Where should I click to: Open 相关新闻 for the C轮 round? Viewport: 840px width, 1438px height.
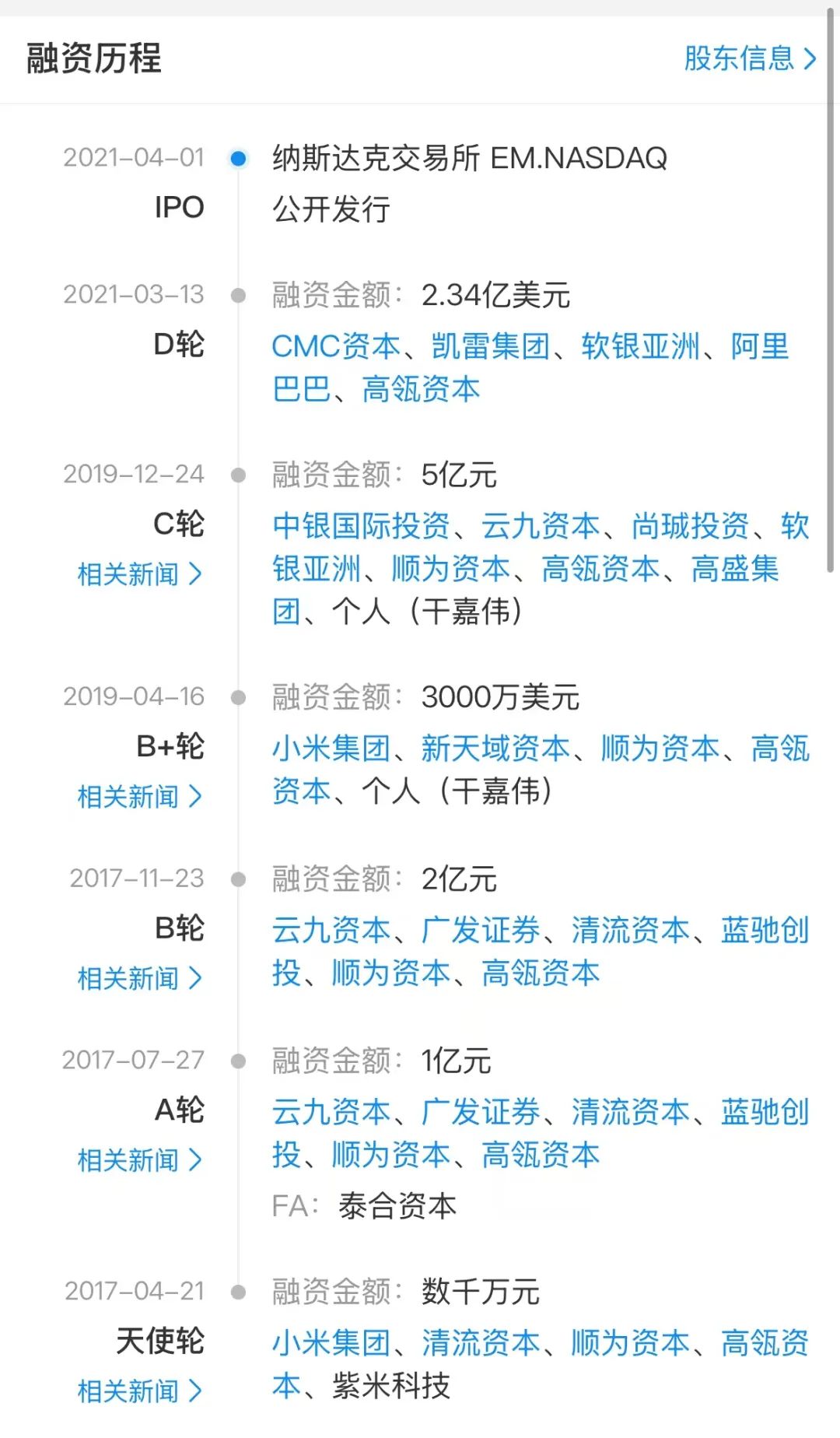pos(139,574)
